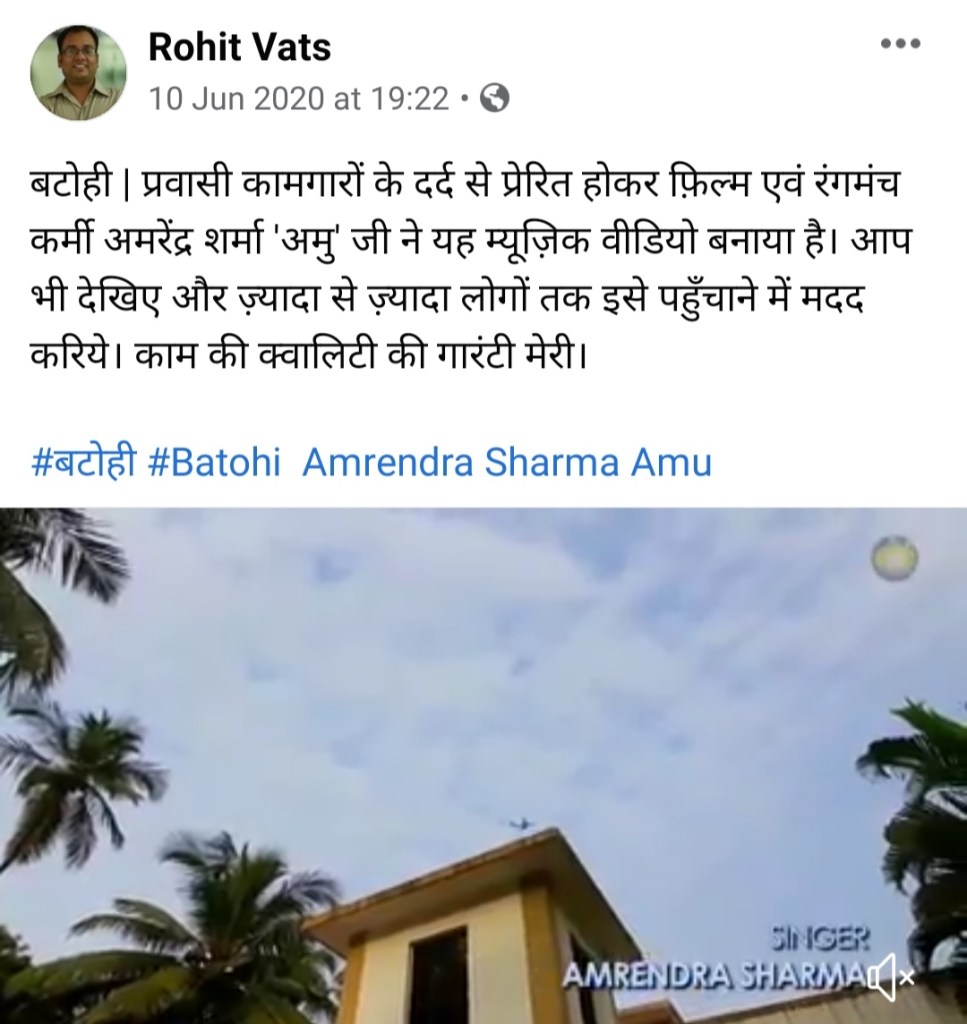
Task: Open the Batohi music video
Action: pos(483,760)
